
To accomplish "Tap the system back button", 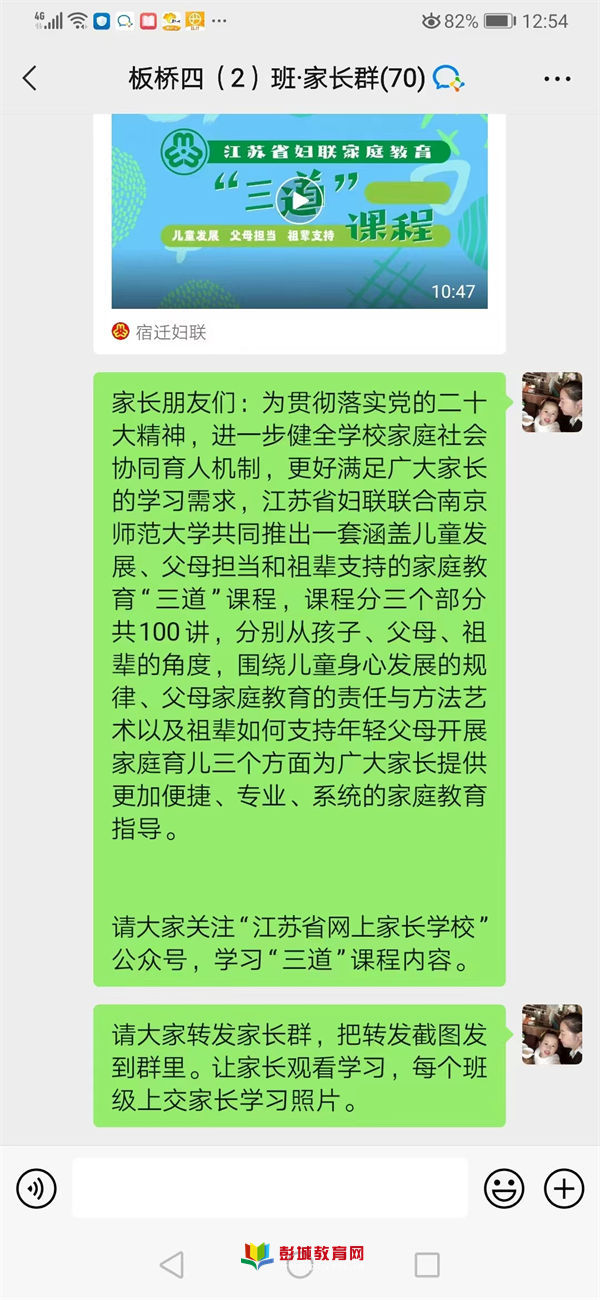I will coord(172,1265).
